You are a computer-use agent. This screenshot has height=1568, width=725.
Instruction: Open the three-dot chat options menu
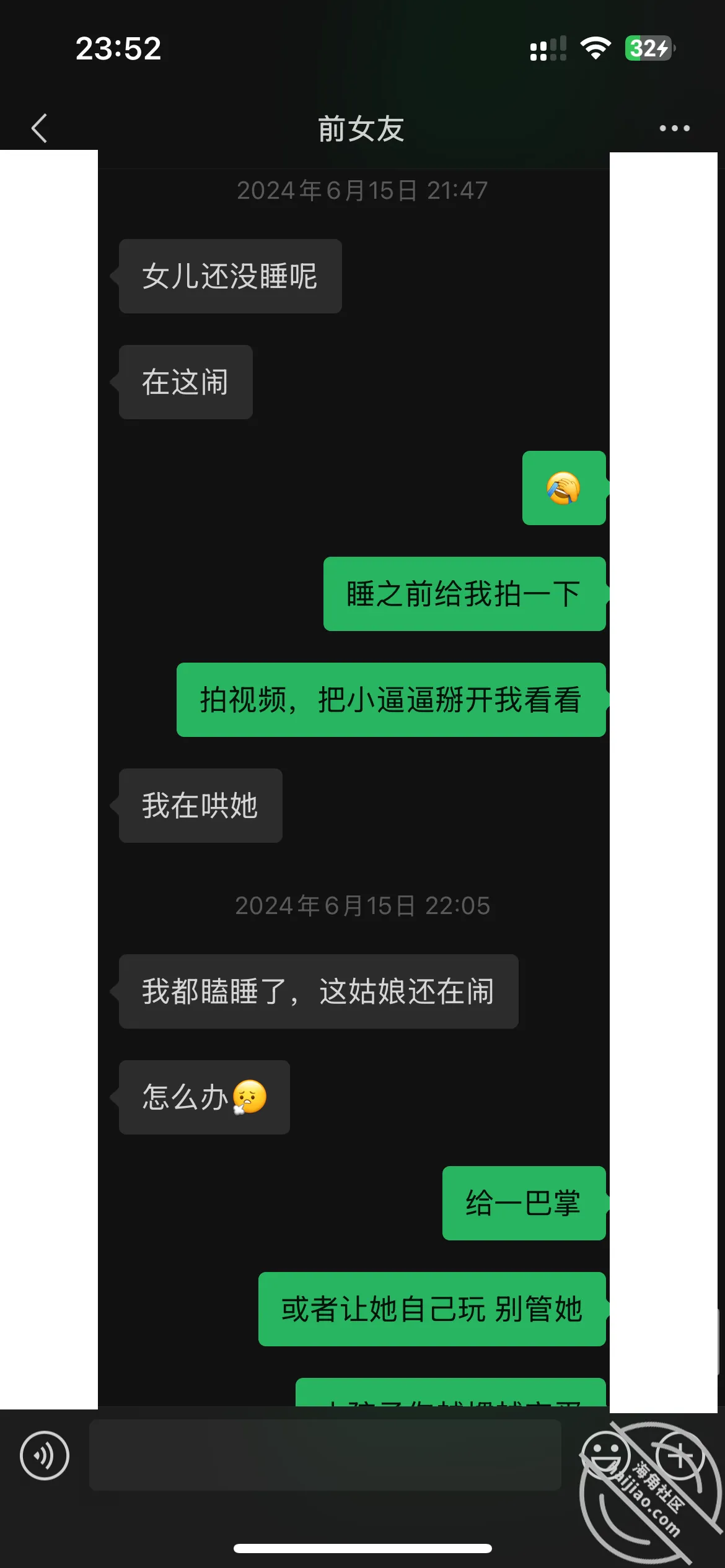coord(674,128)
